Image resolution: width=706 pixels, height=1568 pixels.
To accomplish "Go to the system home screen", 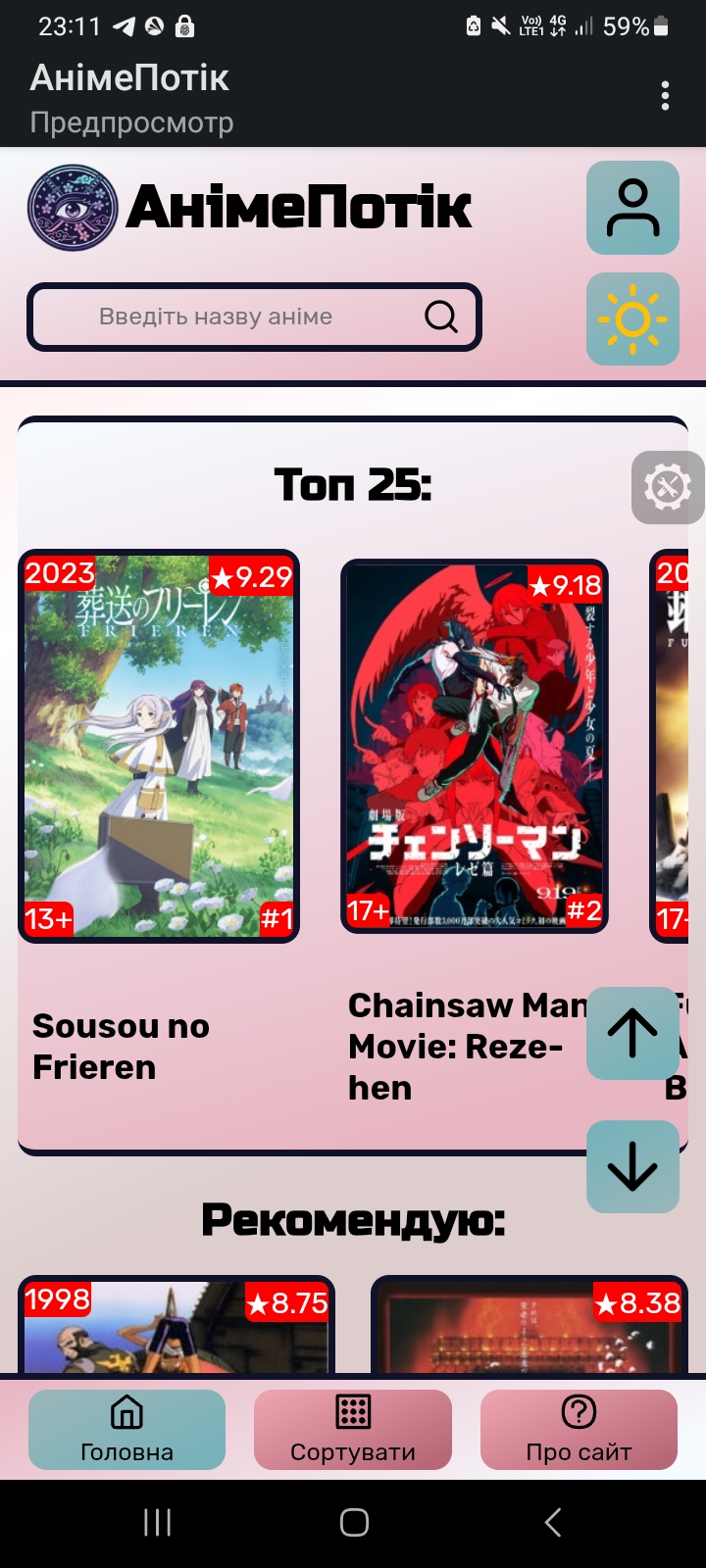I will 354,1522.
